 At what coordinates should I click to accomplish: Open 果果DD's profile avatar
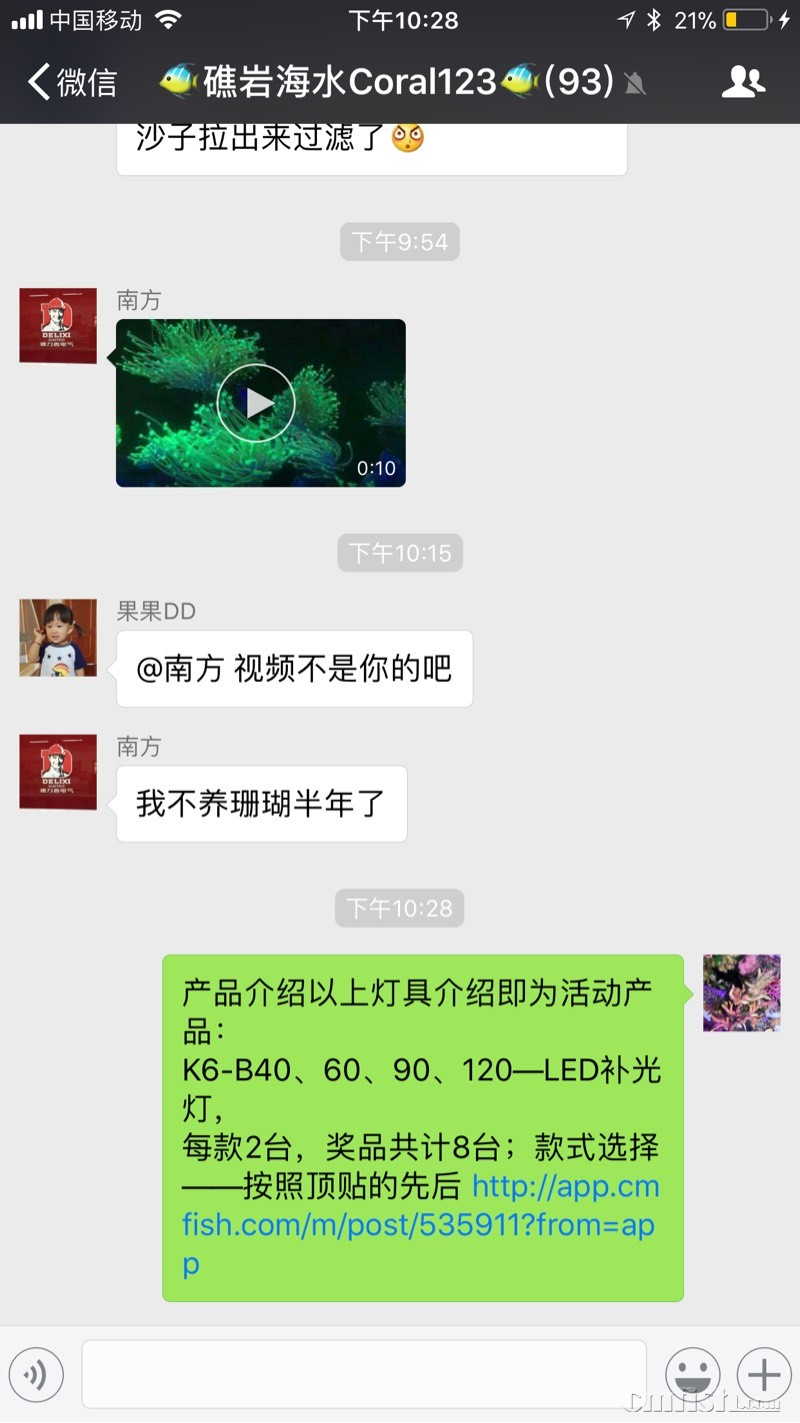[x=58, y=638]
